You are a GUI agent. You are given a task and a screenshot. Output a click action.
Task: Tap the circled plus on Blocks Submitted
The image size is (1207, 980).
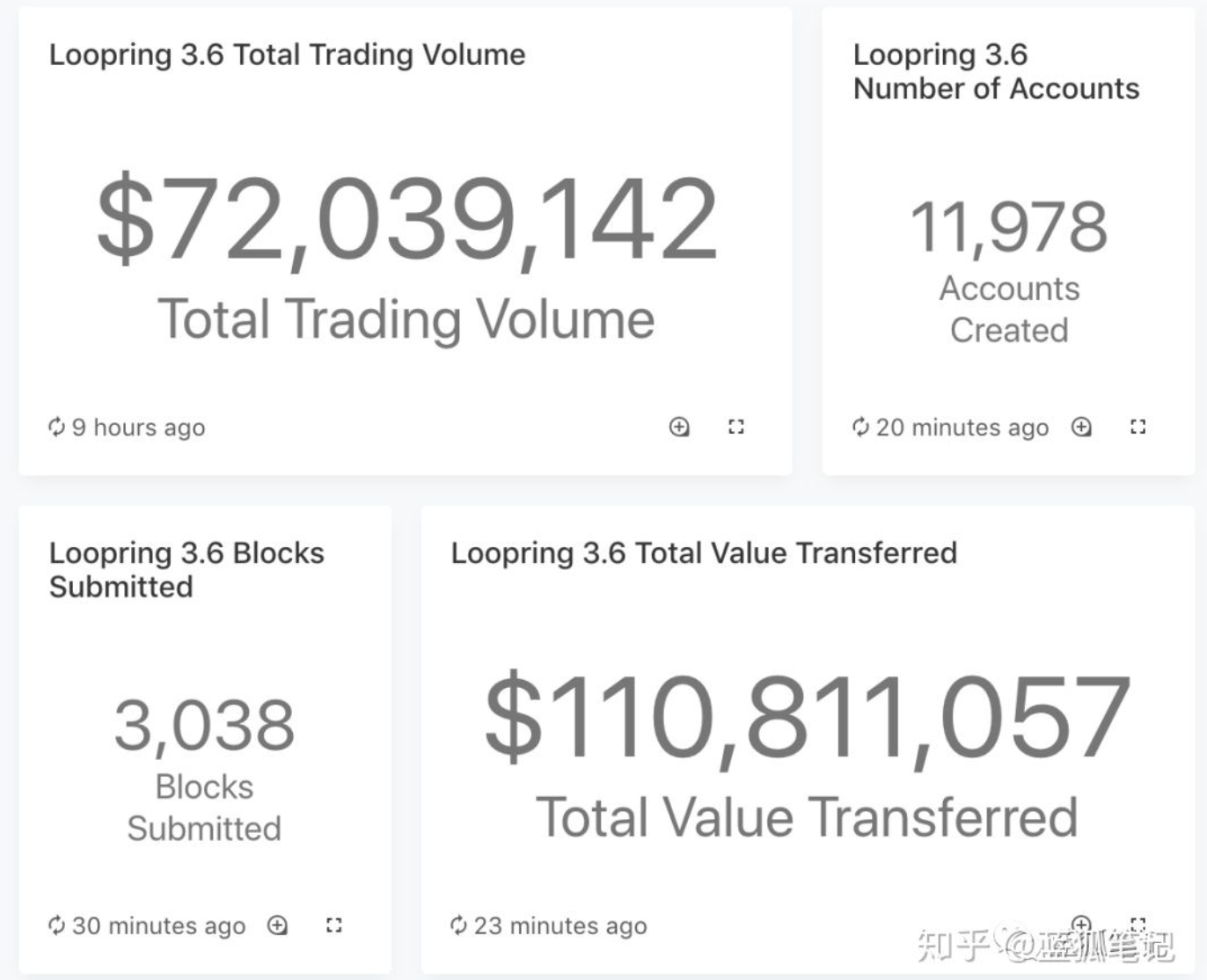tap(277, 925)
